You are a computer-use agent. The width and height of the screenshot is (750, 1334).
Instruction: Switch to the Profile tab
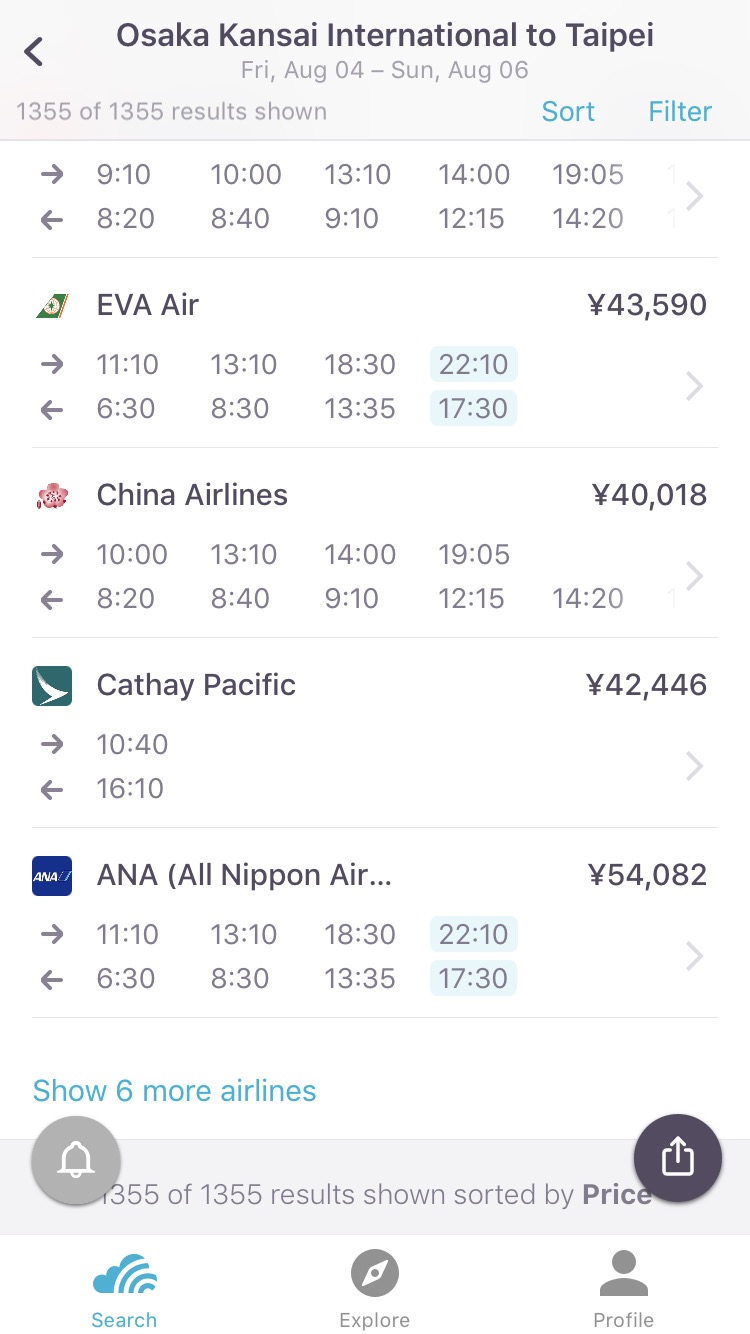pos(624,1290)
